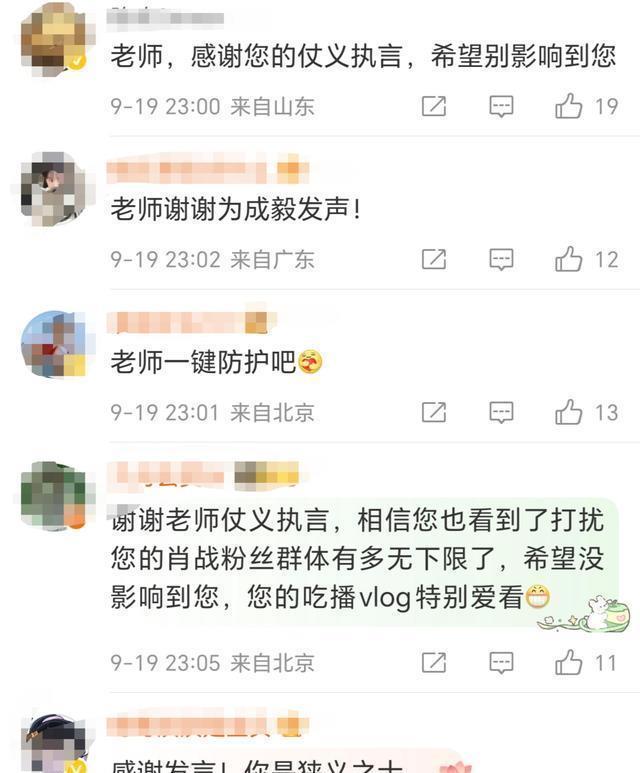Reply to the 老师一键防护吧 comment
This screenshot has width=640, height=773.
(501, 411)
